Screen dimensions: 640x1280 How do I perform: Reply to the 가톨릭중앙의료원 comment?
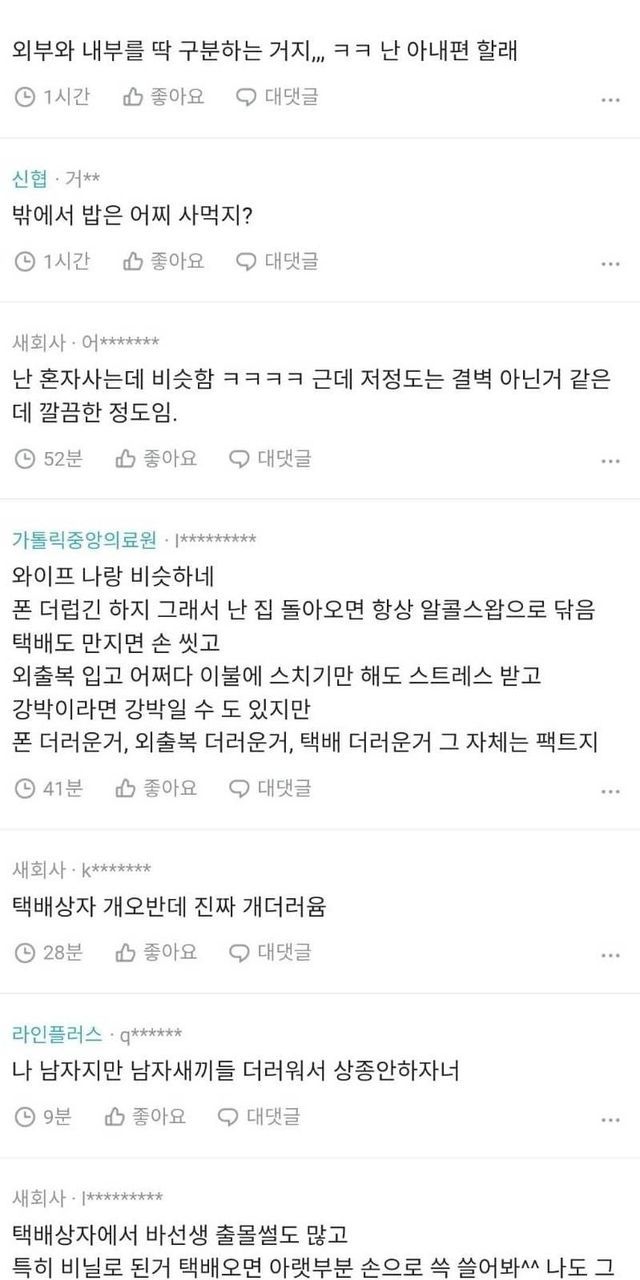270,788
